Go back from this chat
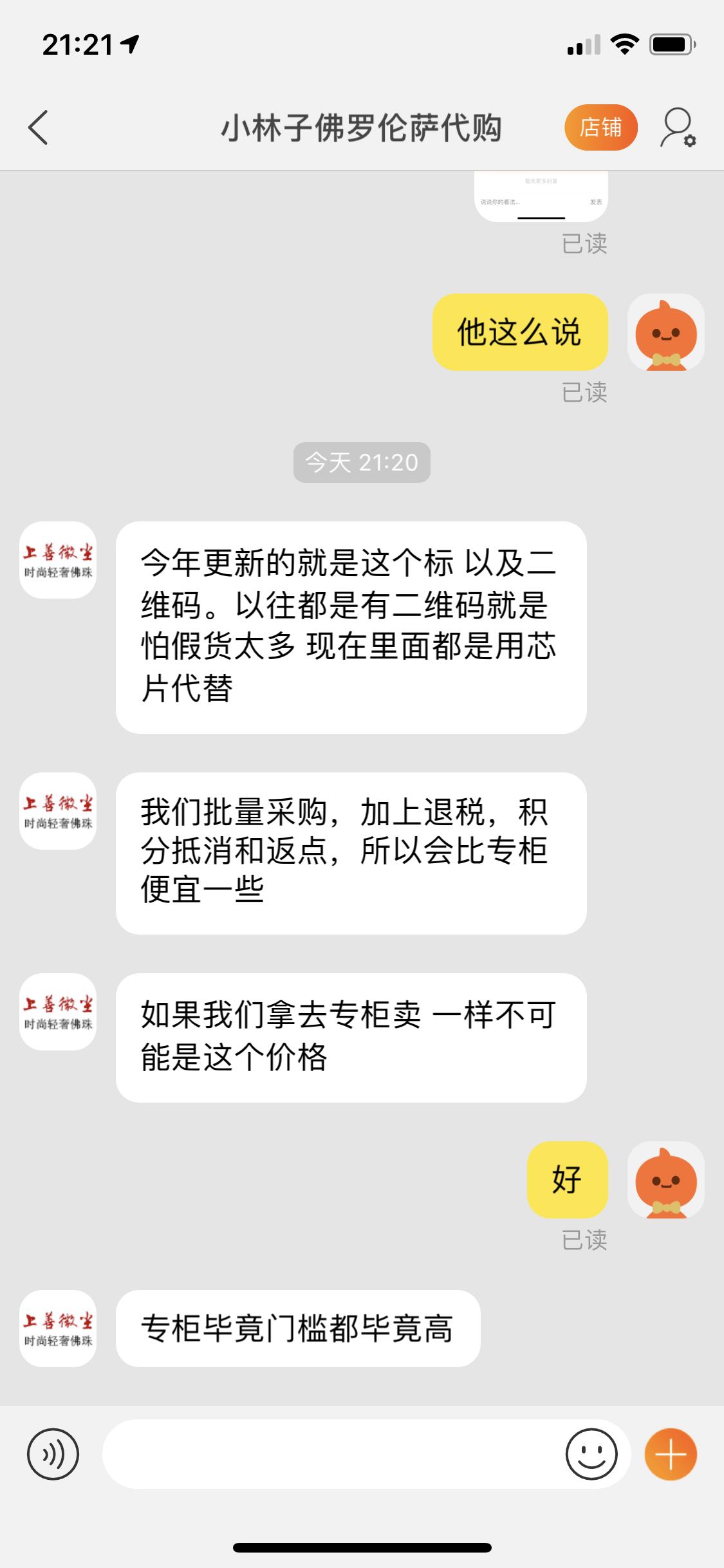Screen dimensions: 724x1568 pos(39,127)
